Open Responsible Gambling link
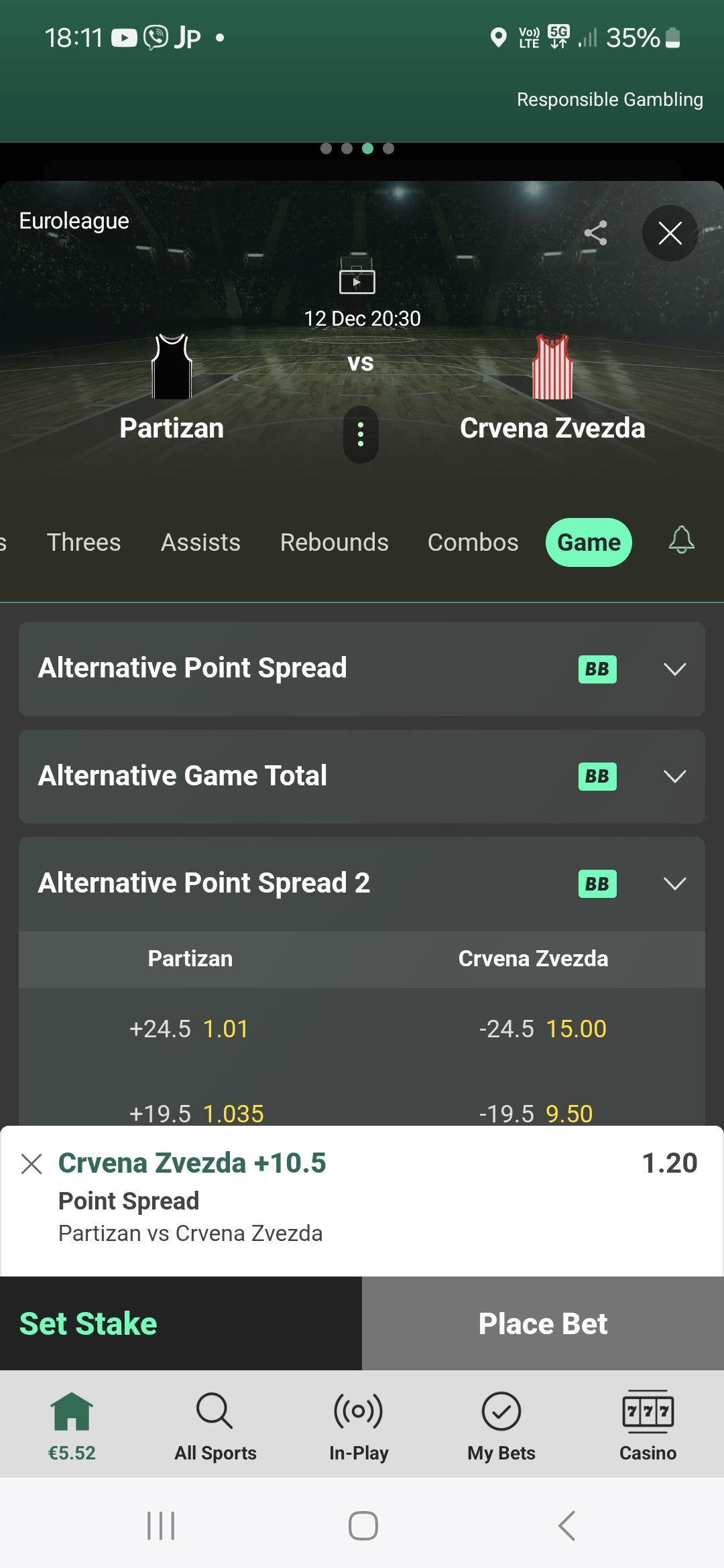This screenshot has height=1568, width=724. coord(609,99)
